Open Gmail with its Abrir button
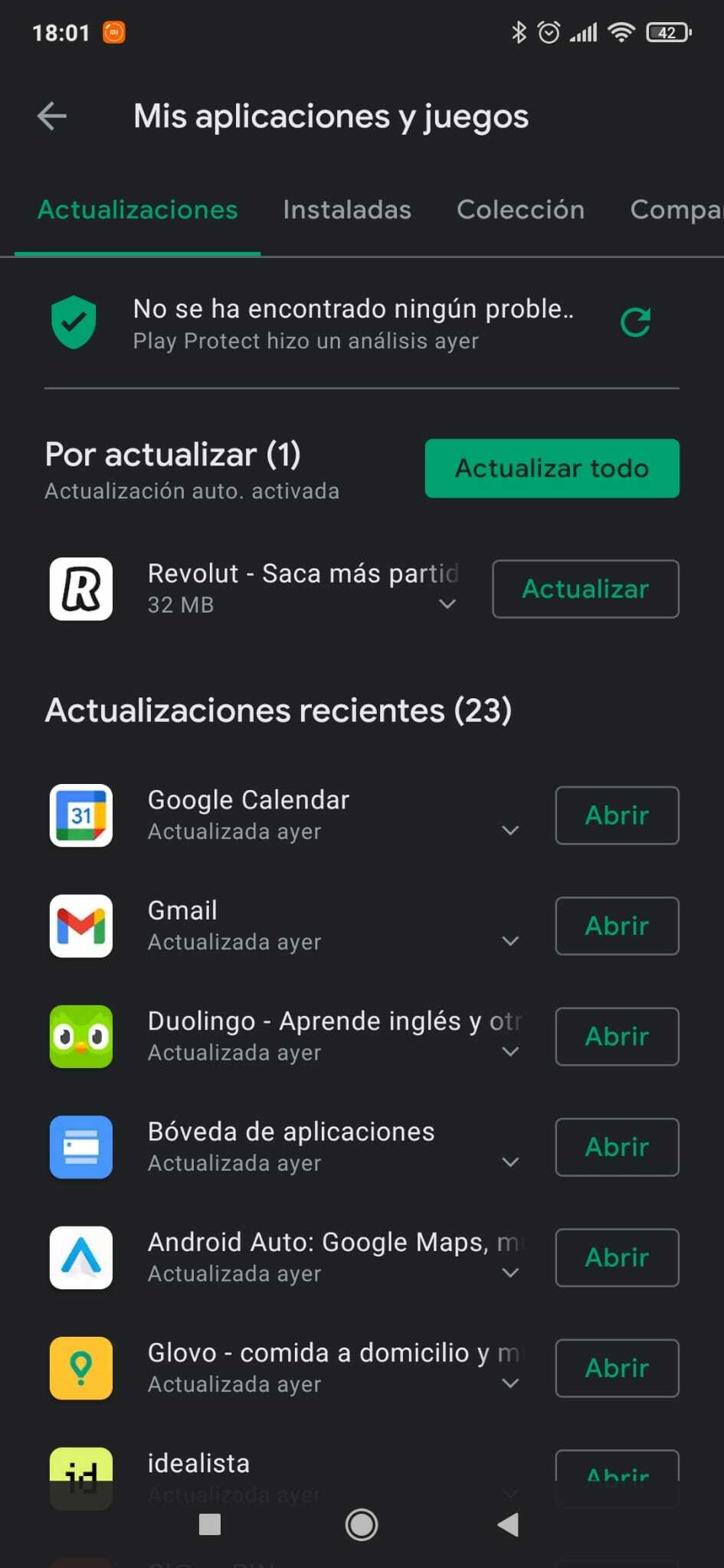 point(617,926)
